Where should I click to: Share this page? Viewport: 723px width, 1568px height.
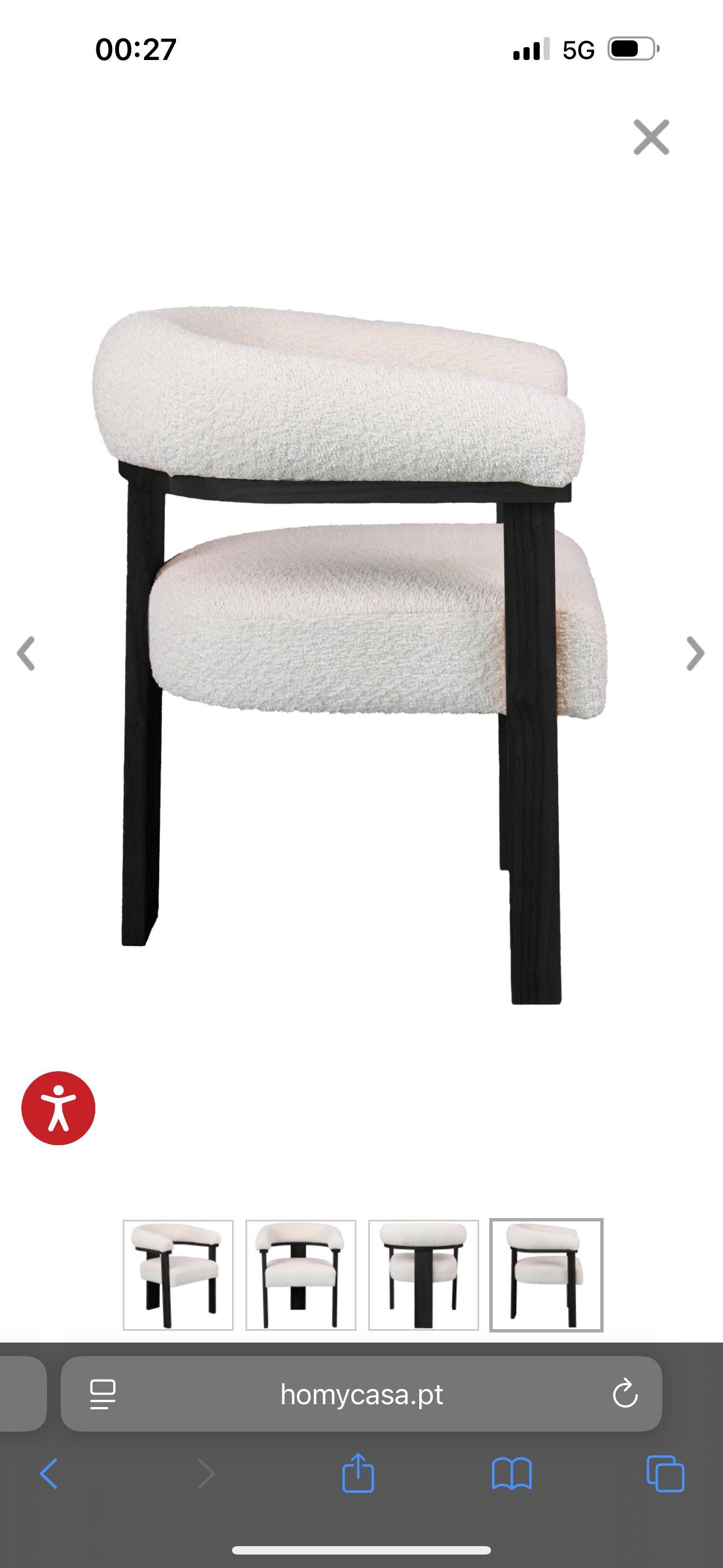pos(358,1474)
